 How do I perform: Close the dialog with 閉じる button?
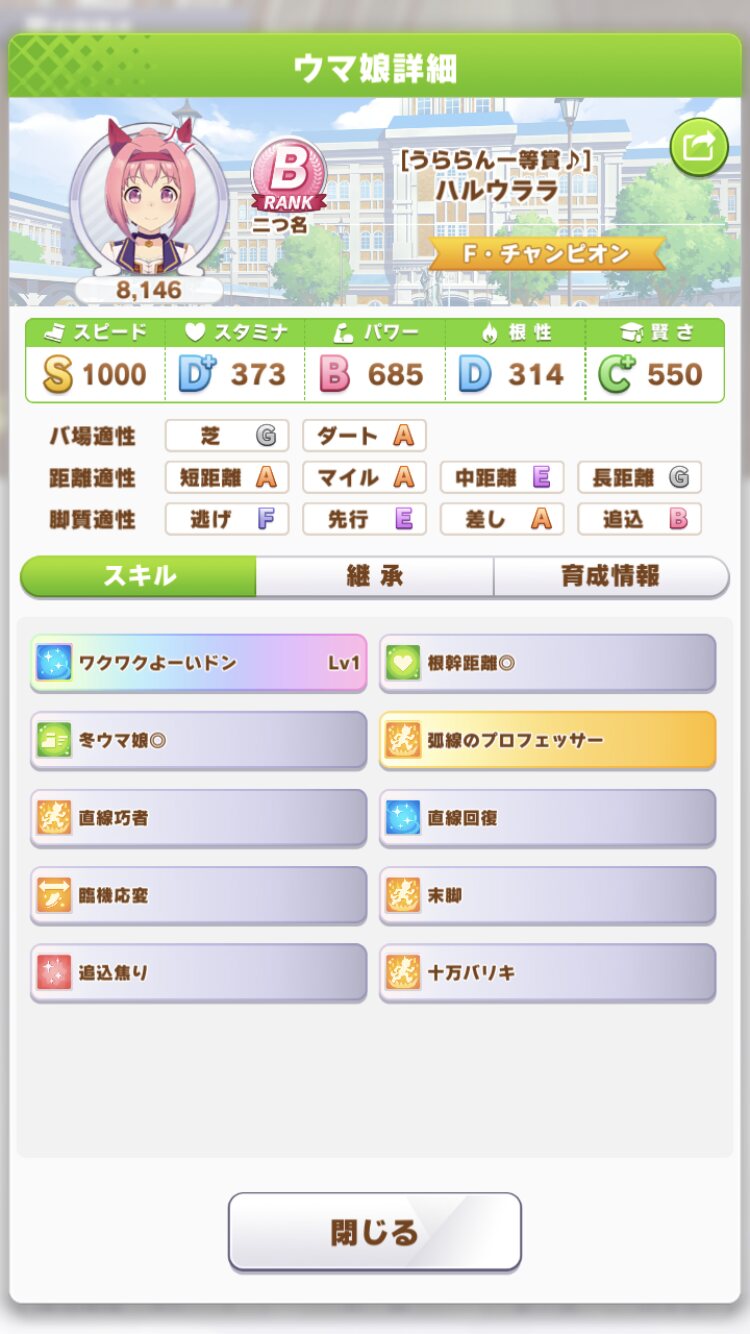[374, 1231]
